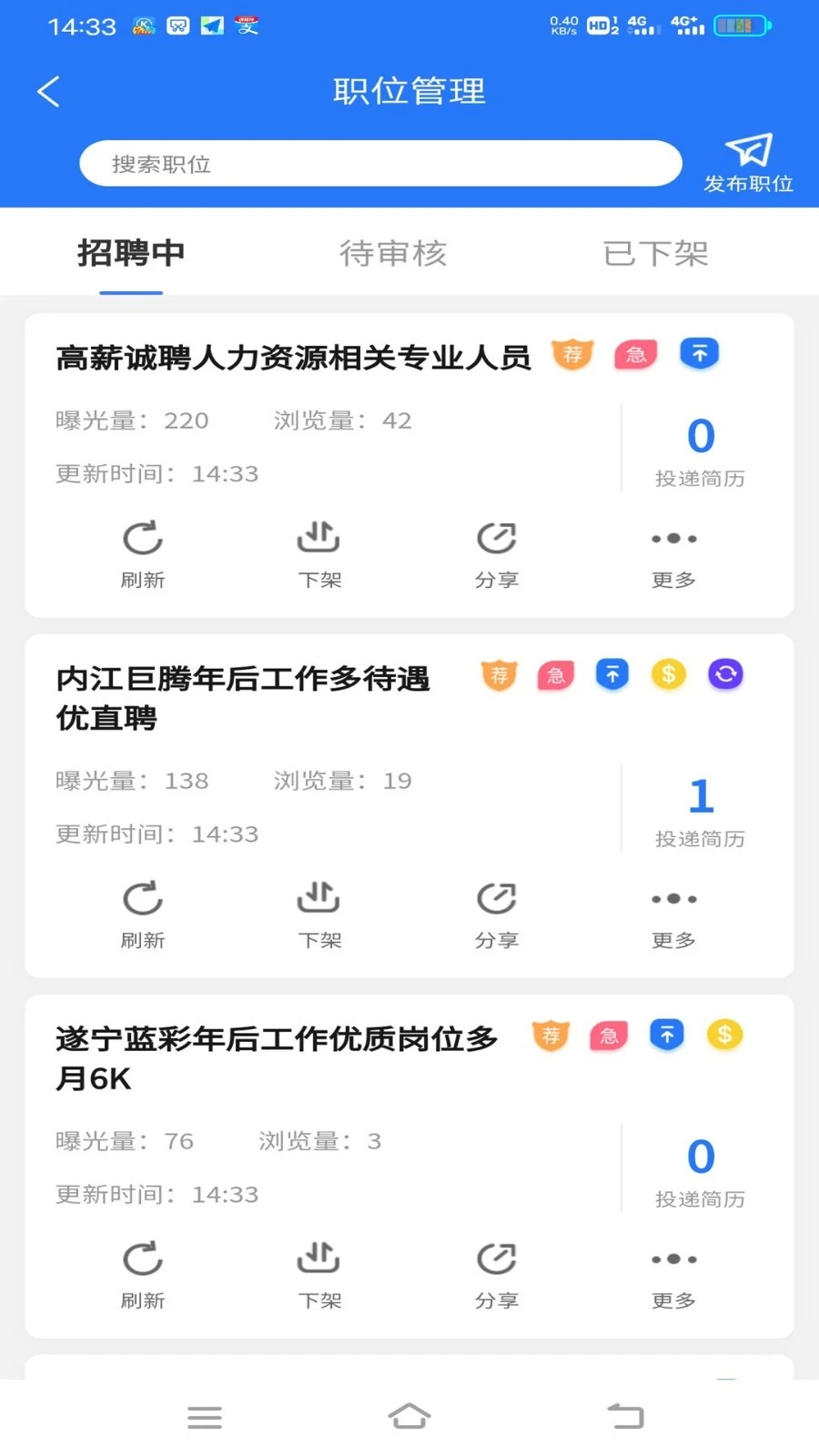Tap the blue top-pin badge on 遂宁蓝彩 job
This screenshot has height=1456, width=819.
tap(667, 1035)
